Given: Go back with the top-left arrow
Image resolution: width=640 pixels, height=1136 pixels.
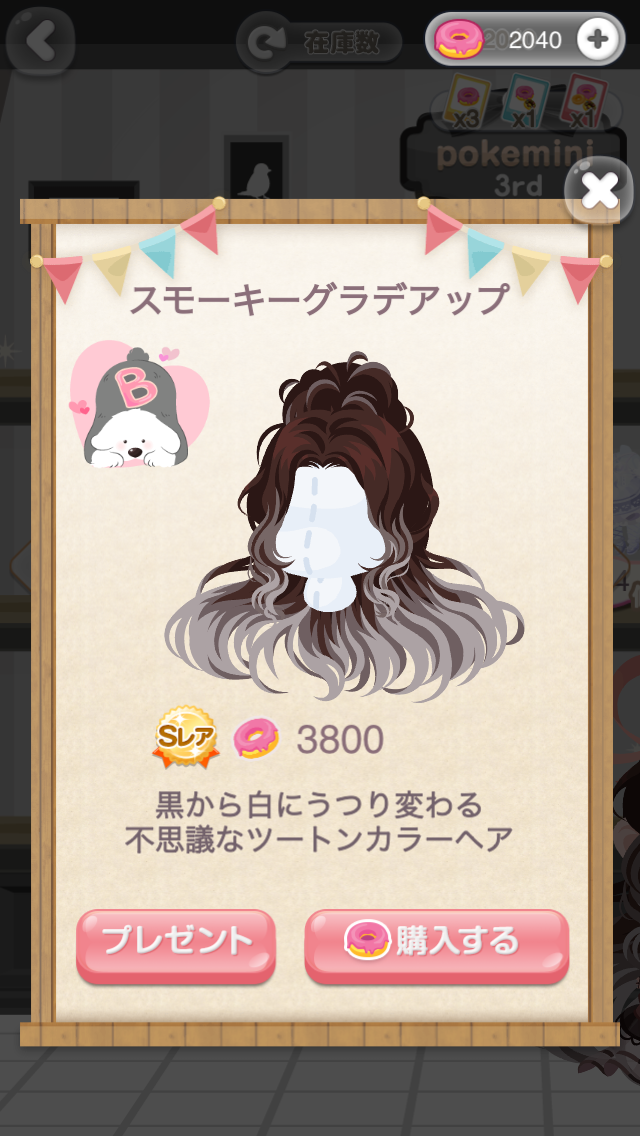Looking at the screenshot, I should point(40,41).
